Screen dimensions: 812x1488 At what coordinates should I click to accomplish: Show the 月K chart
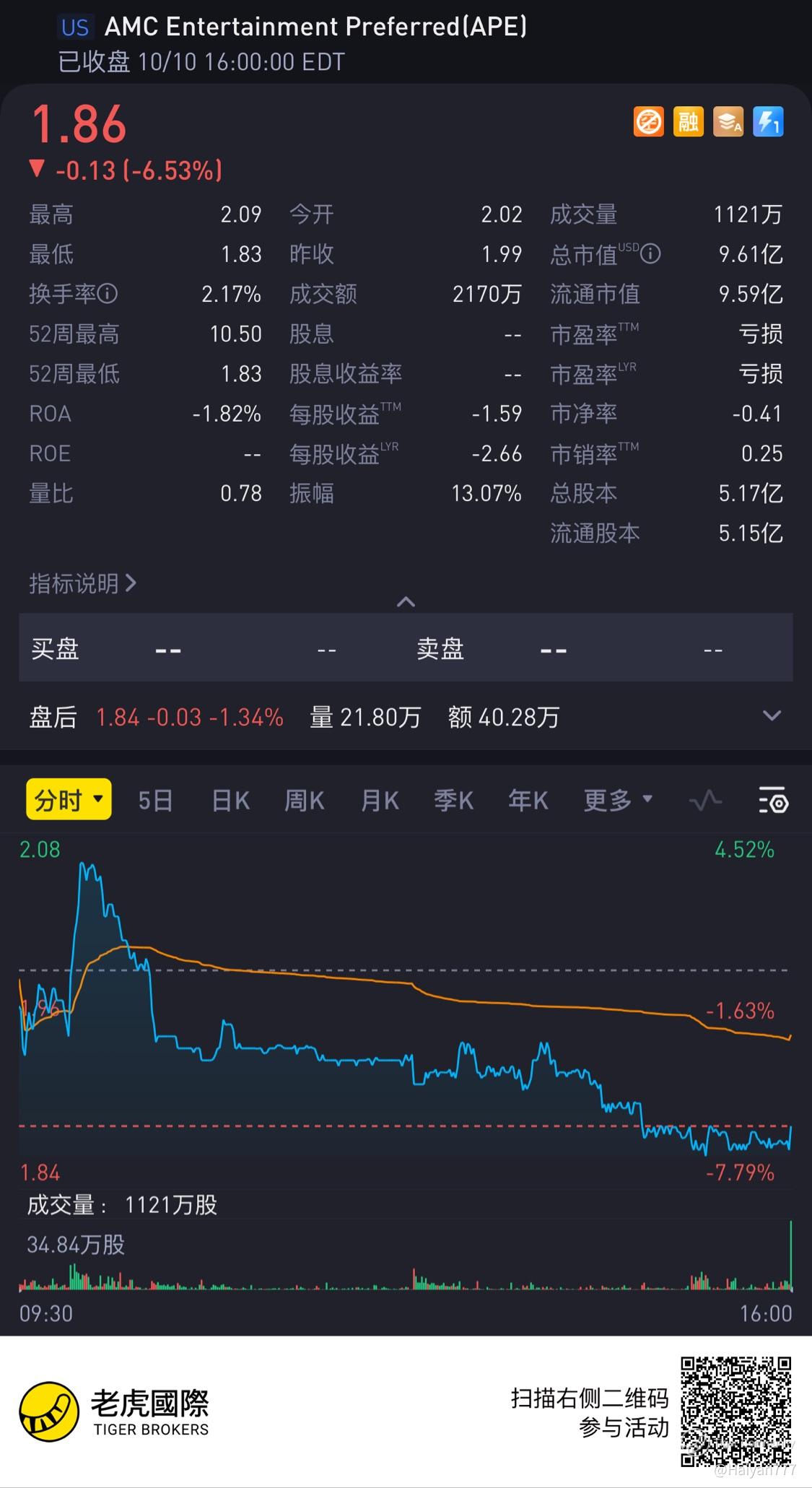380,801
